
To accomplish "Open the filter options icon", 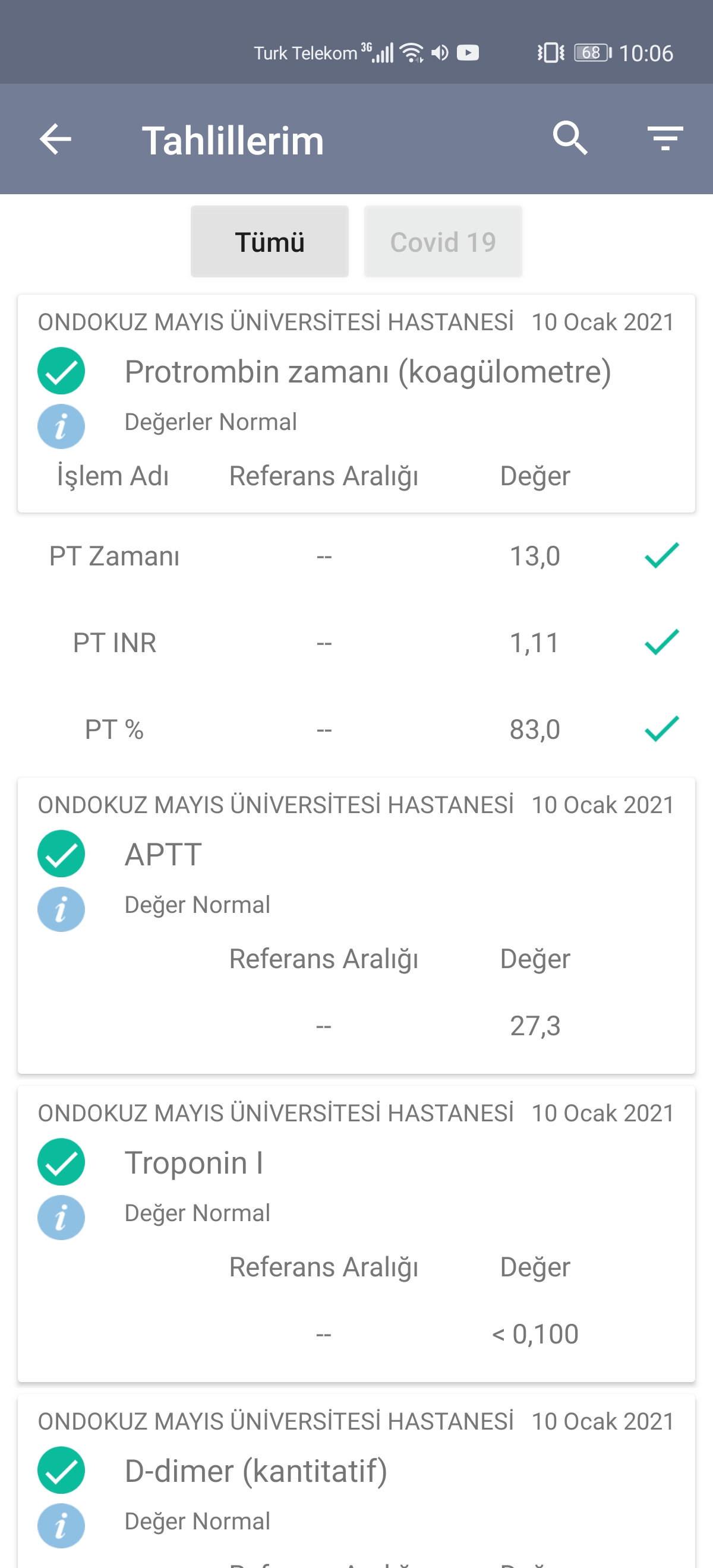I will (x=665, y=139).
